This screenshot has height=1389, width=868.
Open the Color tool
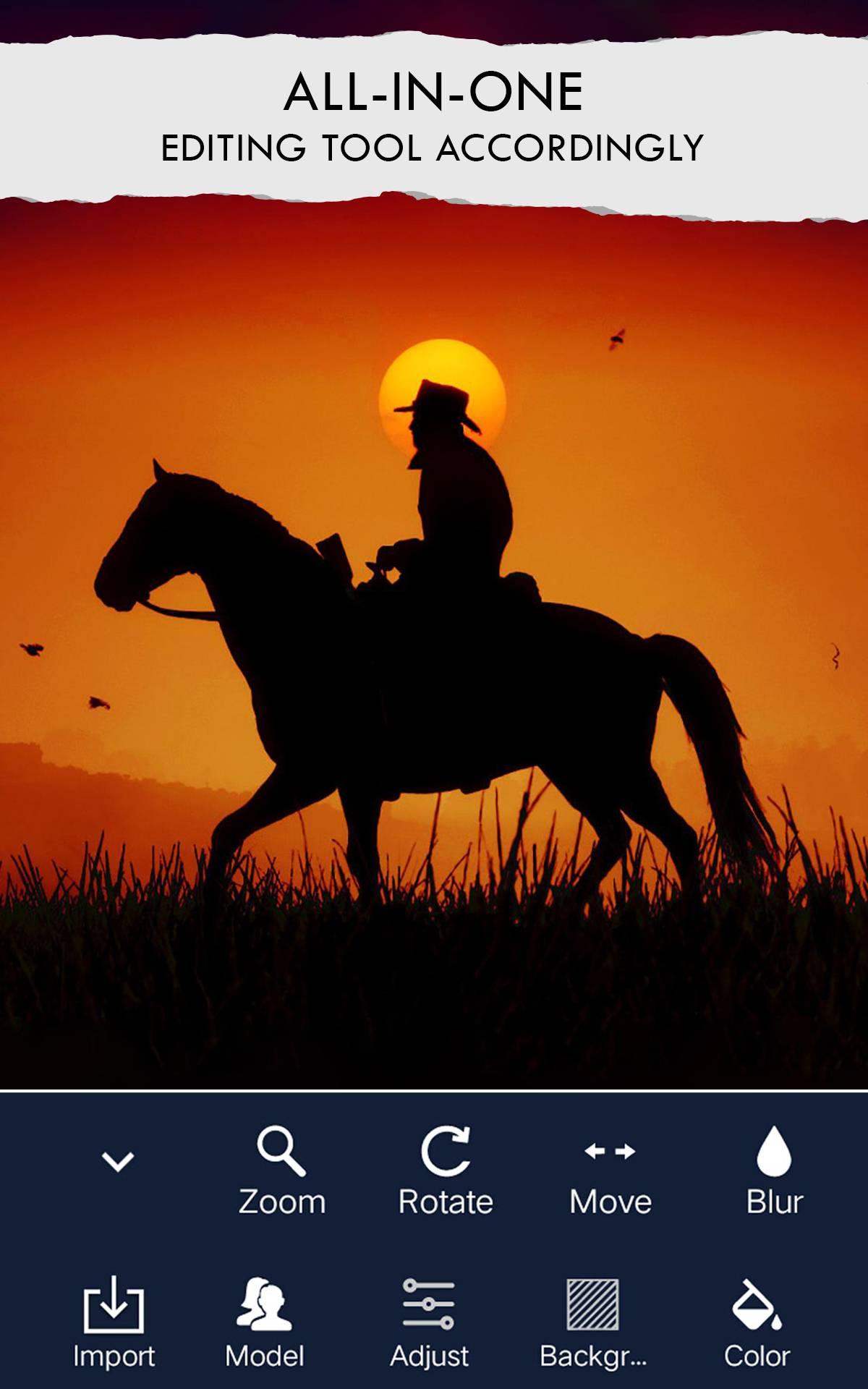757,1325
